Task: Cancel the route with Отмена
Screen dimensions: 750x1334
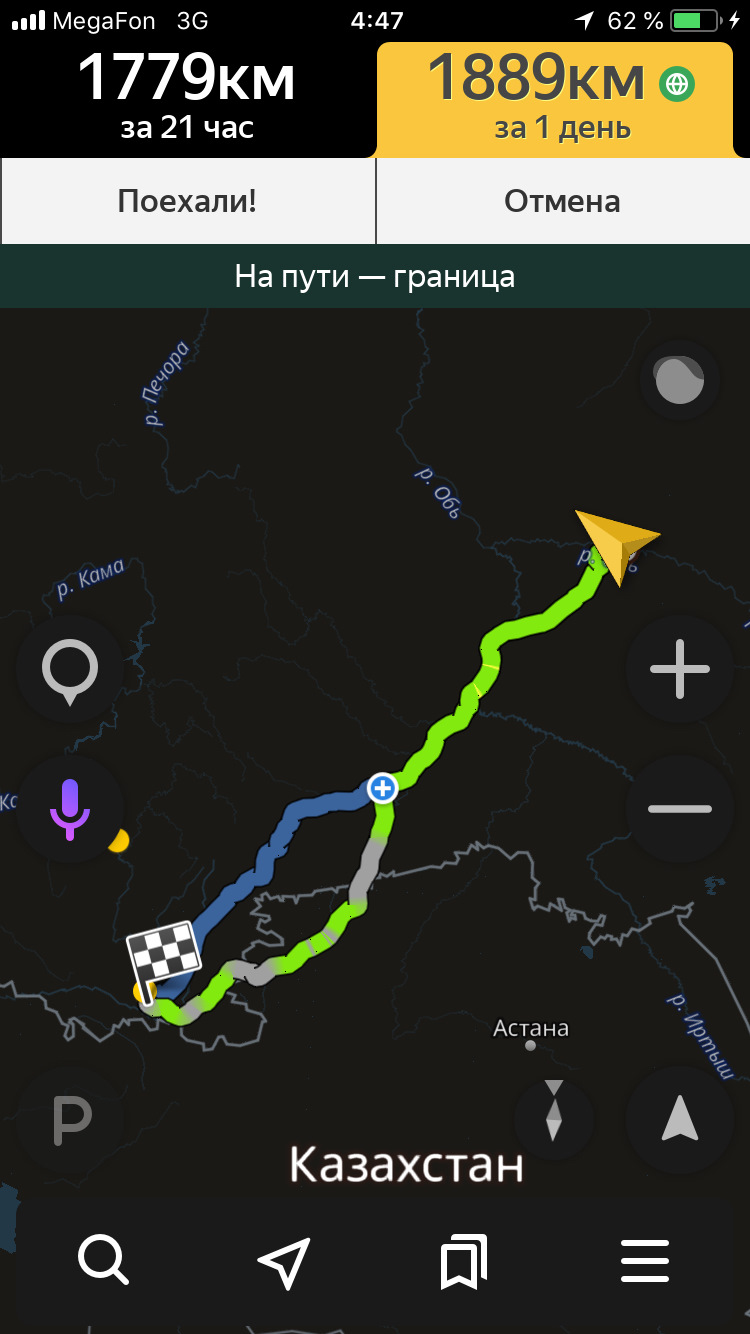Action: 563,201
